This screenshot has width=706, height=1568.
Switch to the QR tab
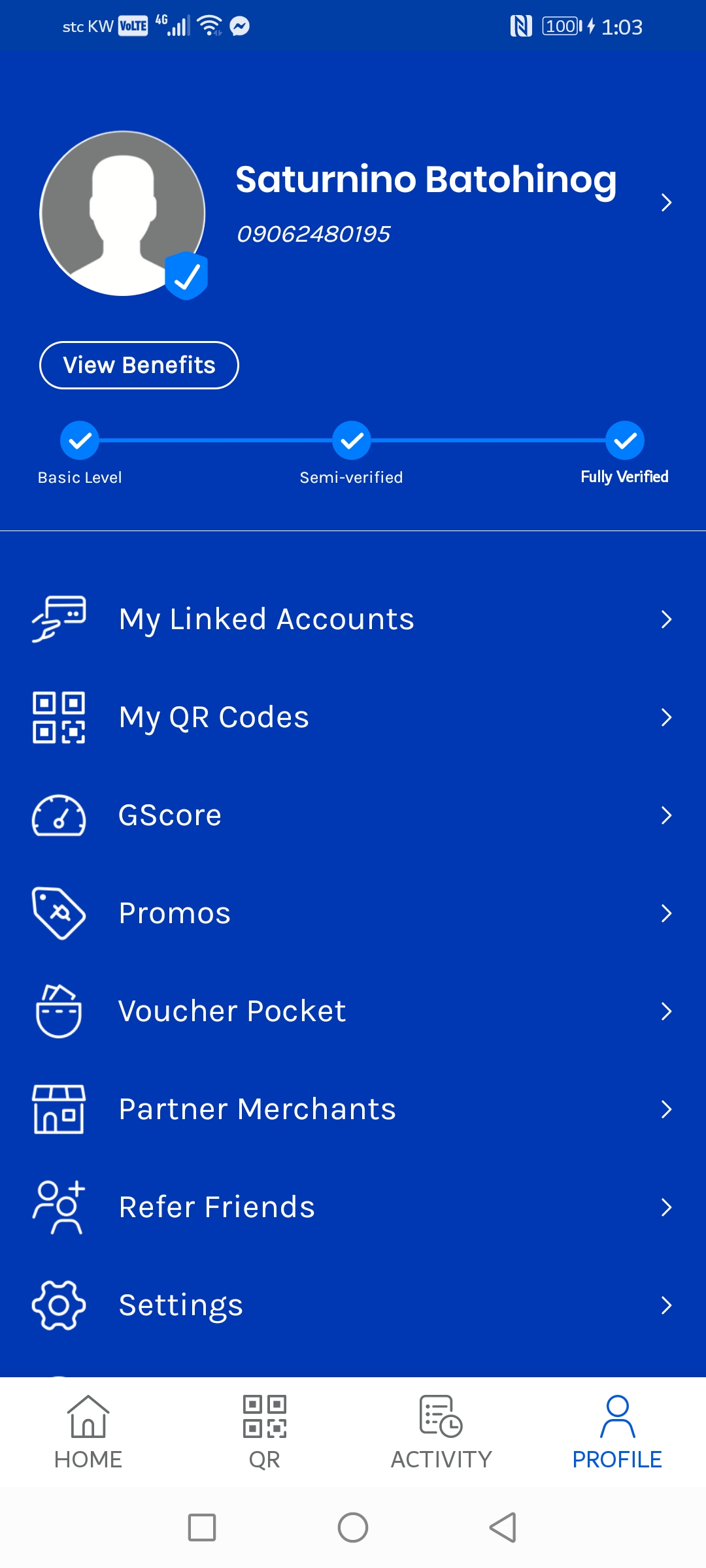click(265, 1432)
